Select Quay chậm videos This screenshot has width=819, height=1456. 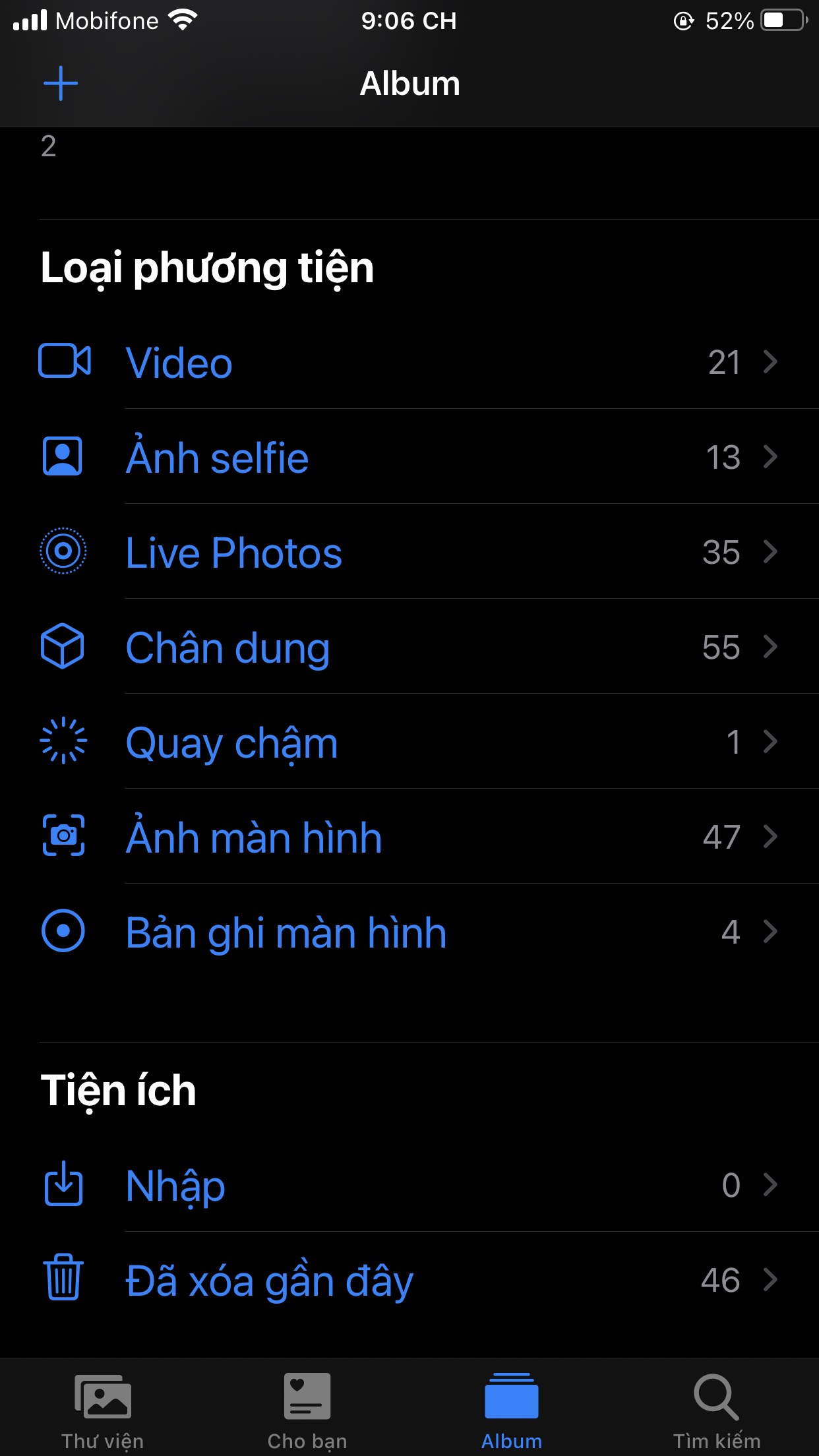tap(409, 742)
